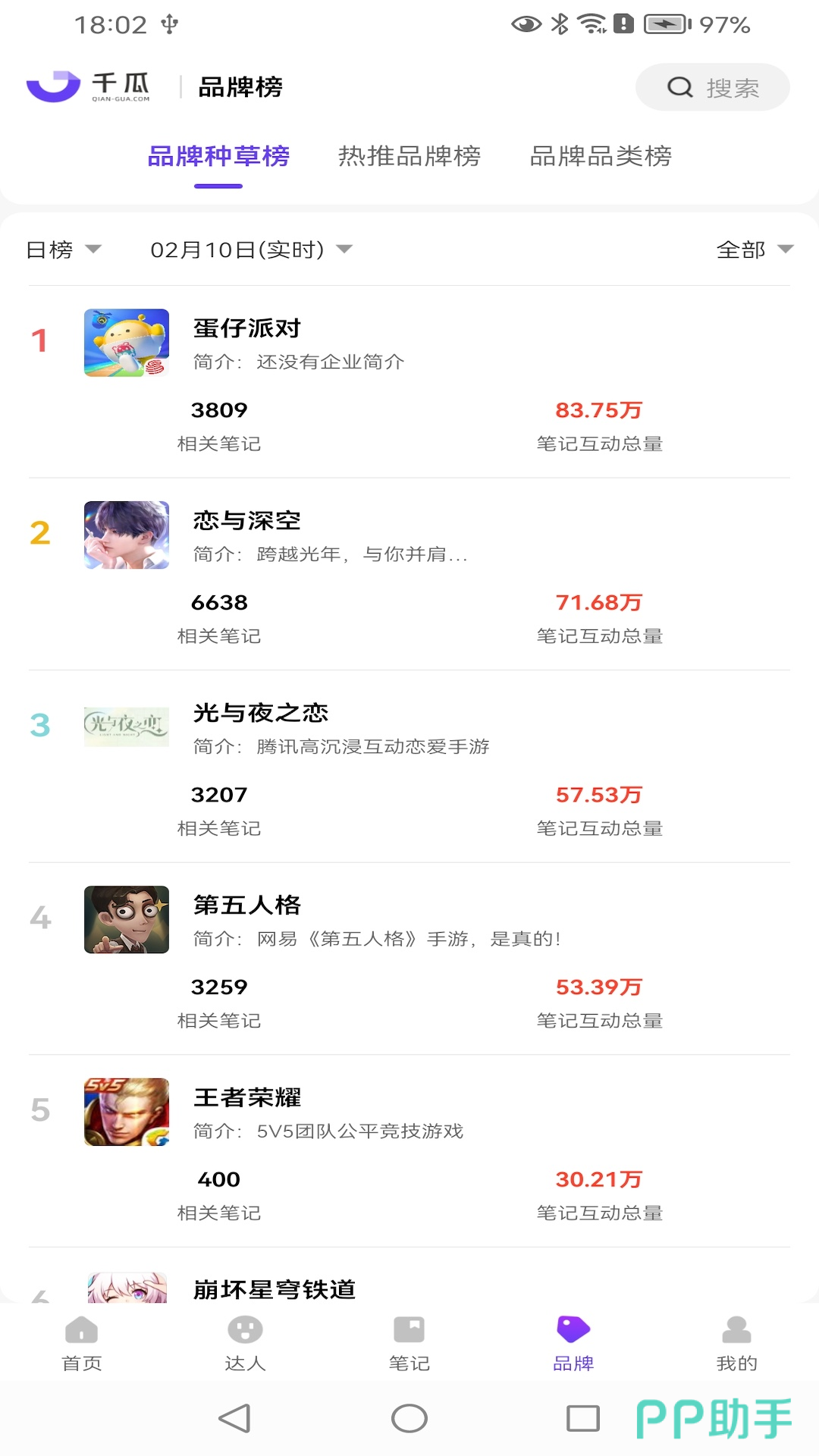
Task: Expand the 日榜 period dropdown
Action: pyautogui.click(x=63, y=249)
